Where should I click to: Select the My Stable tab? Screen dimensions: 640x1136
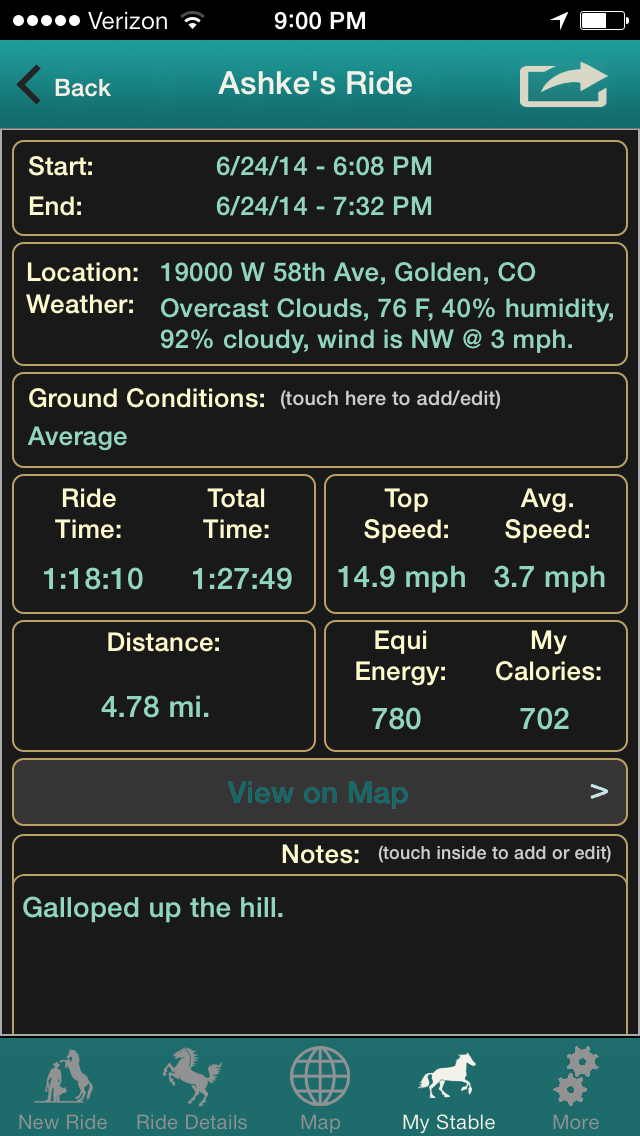click(x=448, y=1088)
